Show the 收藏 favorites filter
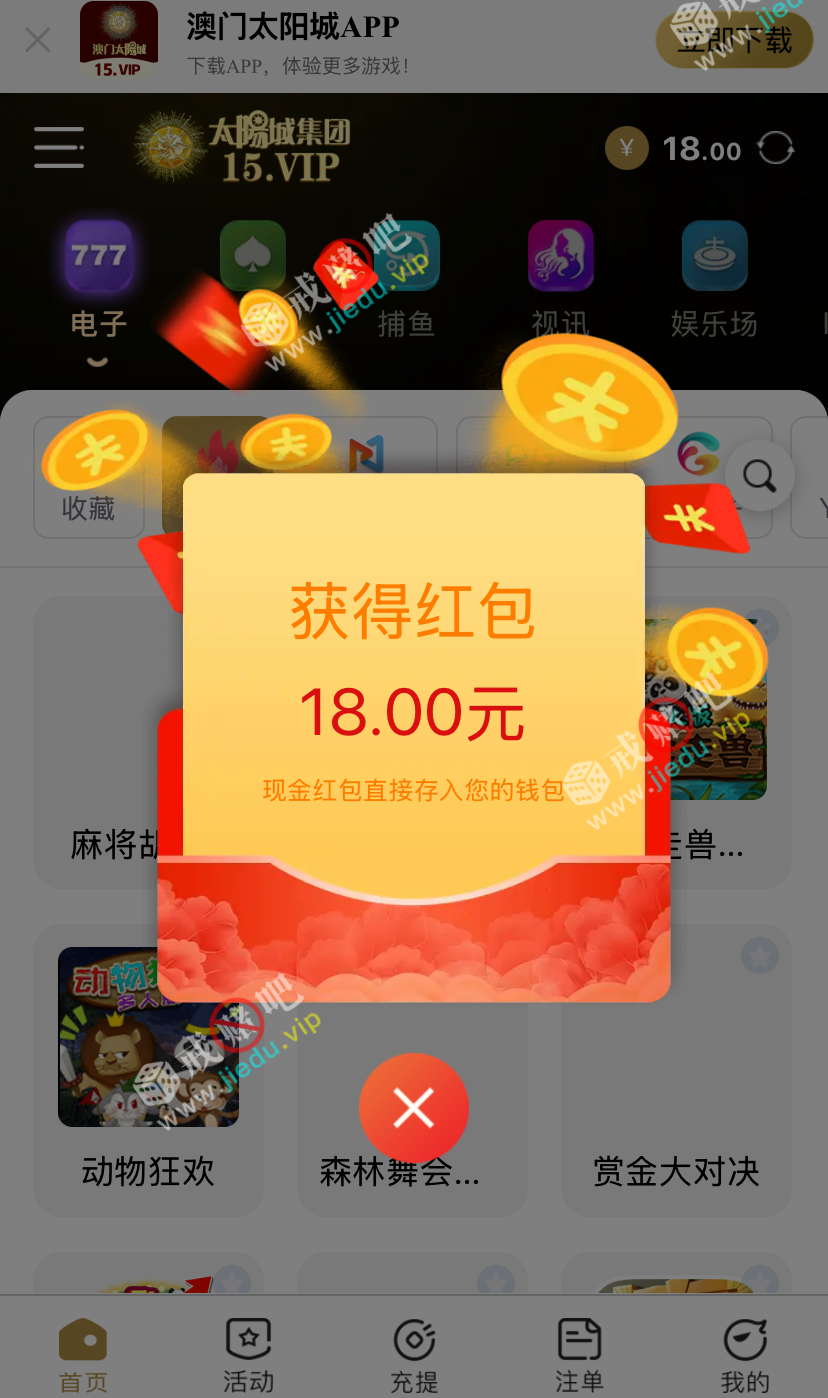This screenshot has height=1398, width=828. [x=89, y=478]
